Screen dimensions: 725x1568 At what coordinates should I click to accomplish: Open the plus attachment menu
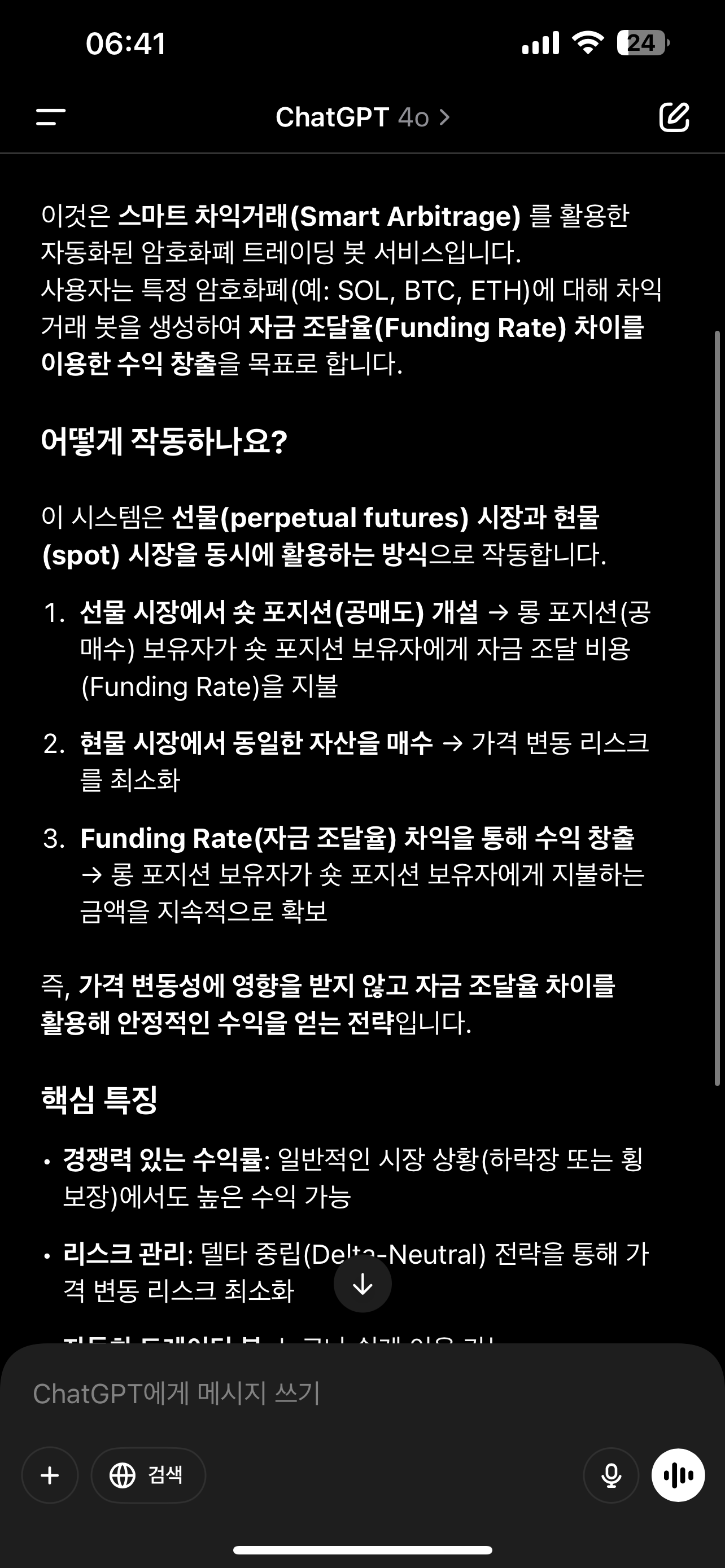tap(50, 1475)
